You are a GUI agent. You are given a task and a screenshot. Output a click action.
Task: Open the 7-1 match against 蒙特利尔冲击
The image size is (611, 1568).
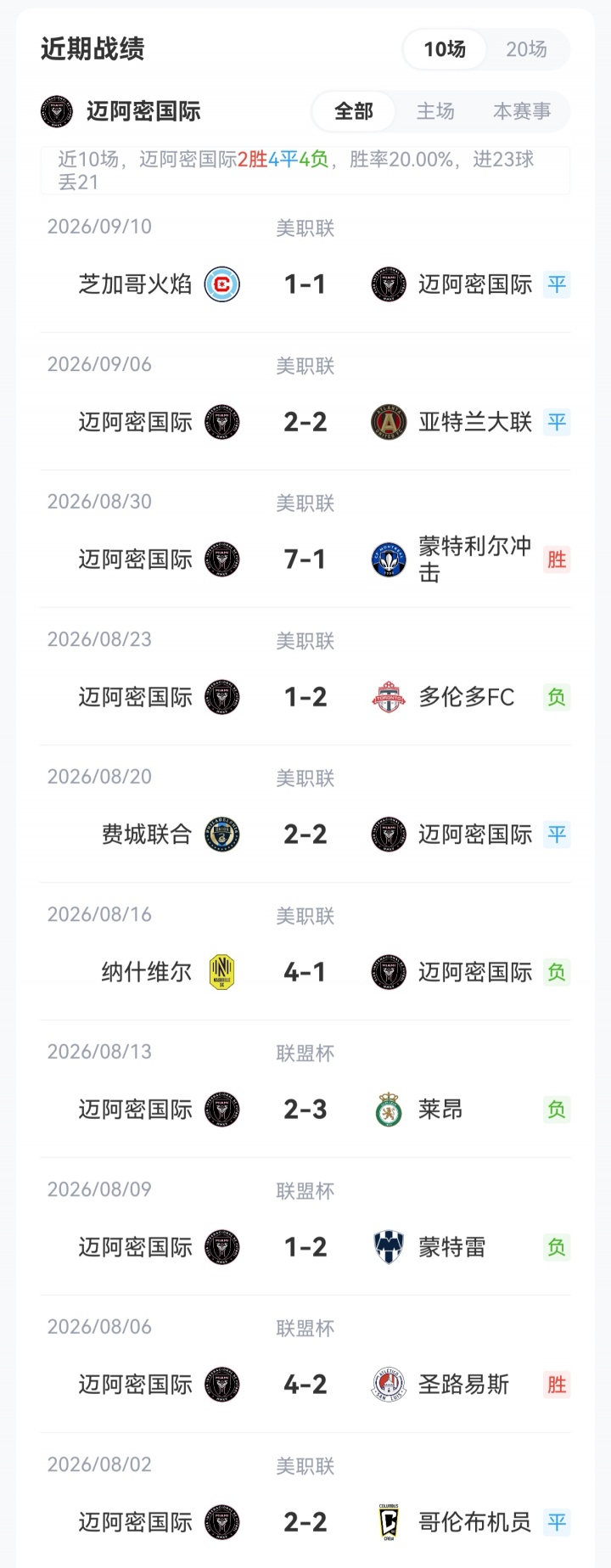305,539
